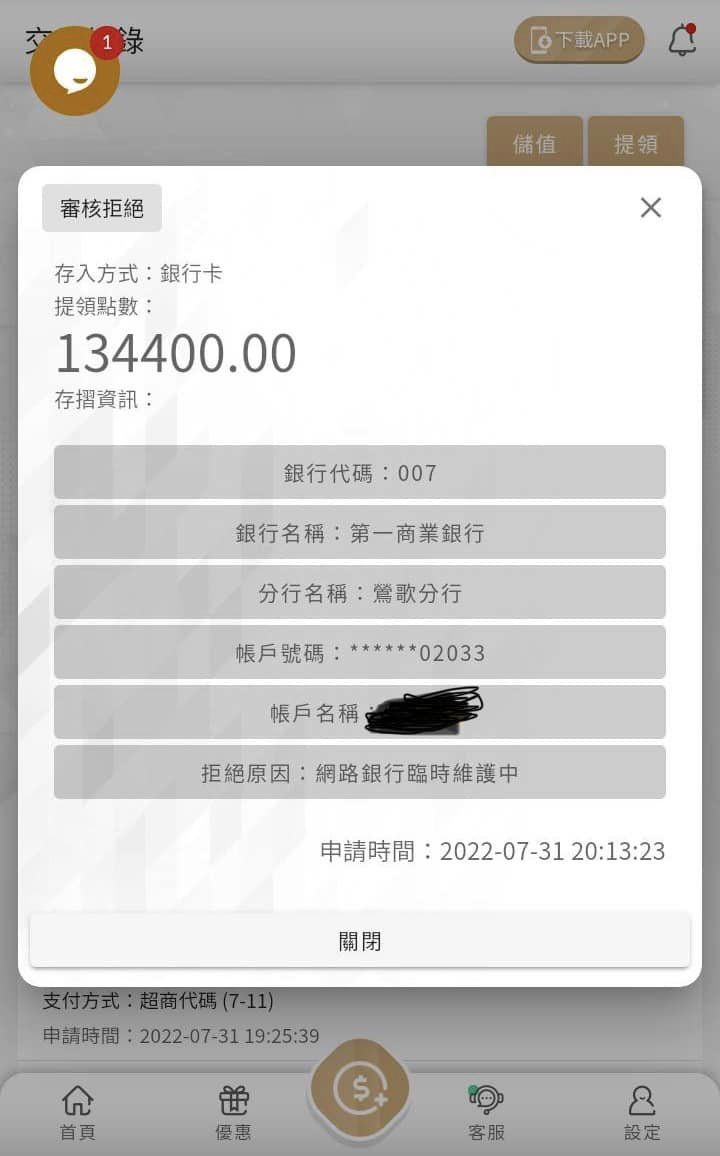Switch to the 優惠 promotions tab

[x=234, y=1113]
